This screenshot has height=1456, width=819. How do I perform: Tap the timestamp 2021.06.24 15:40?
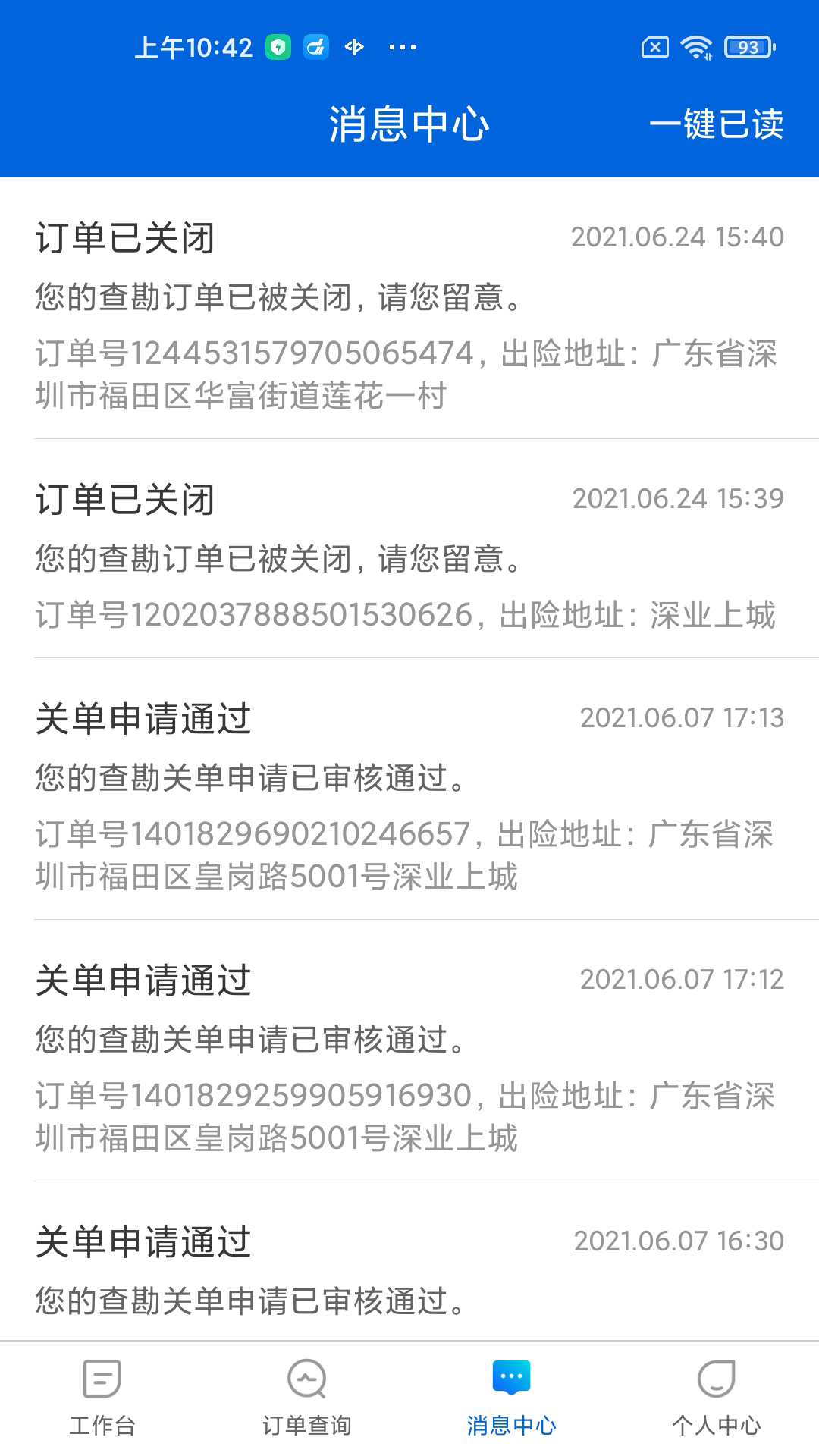click(676, 239)
